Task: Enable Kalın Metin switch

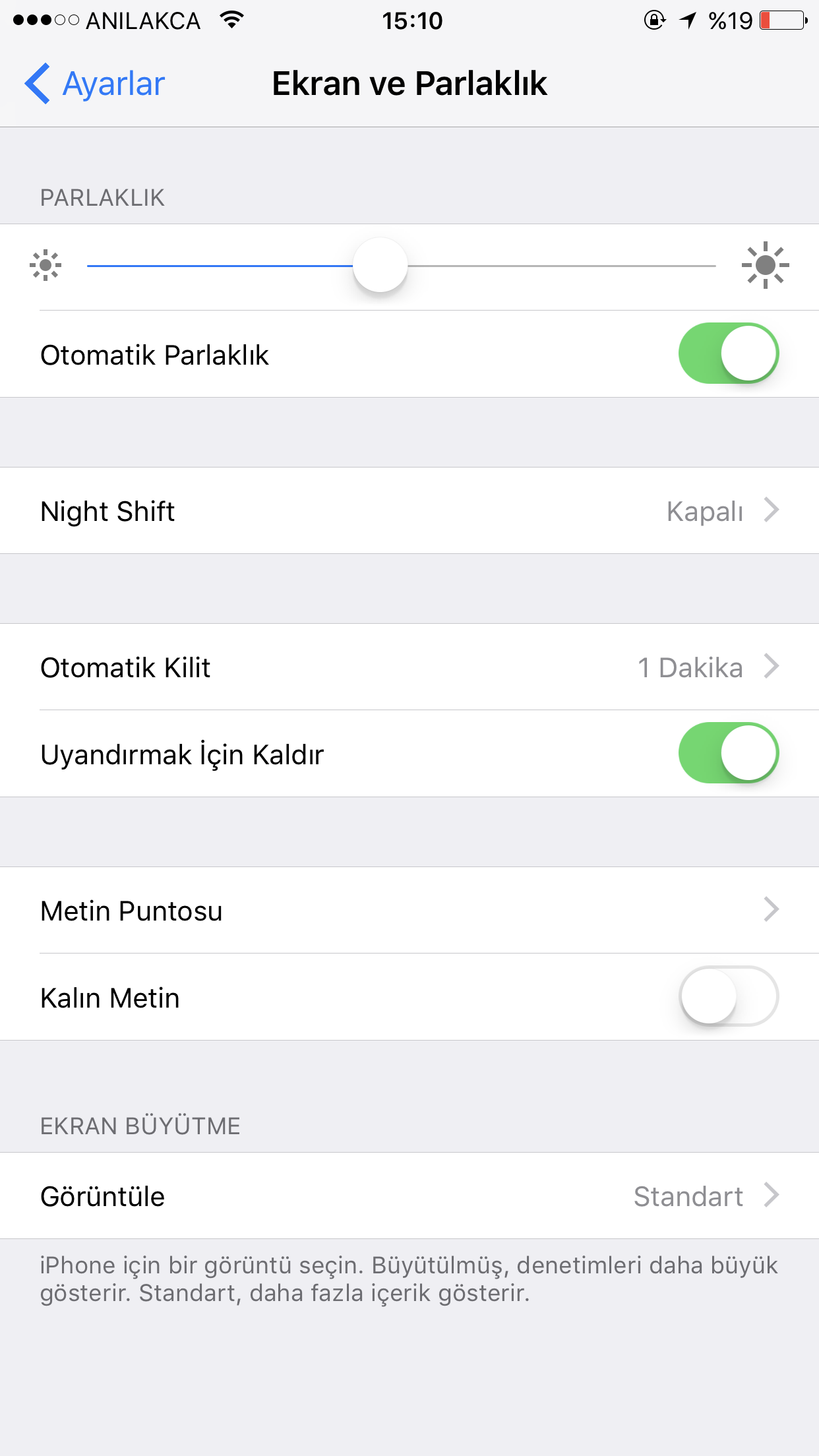Action: (728, 996)
